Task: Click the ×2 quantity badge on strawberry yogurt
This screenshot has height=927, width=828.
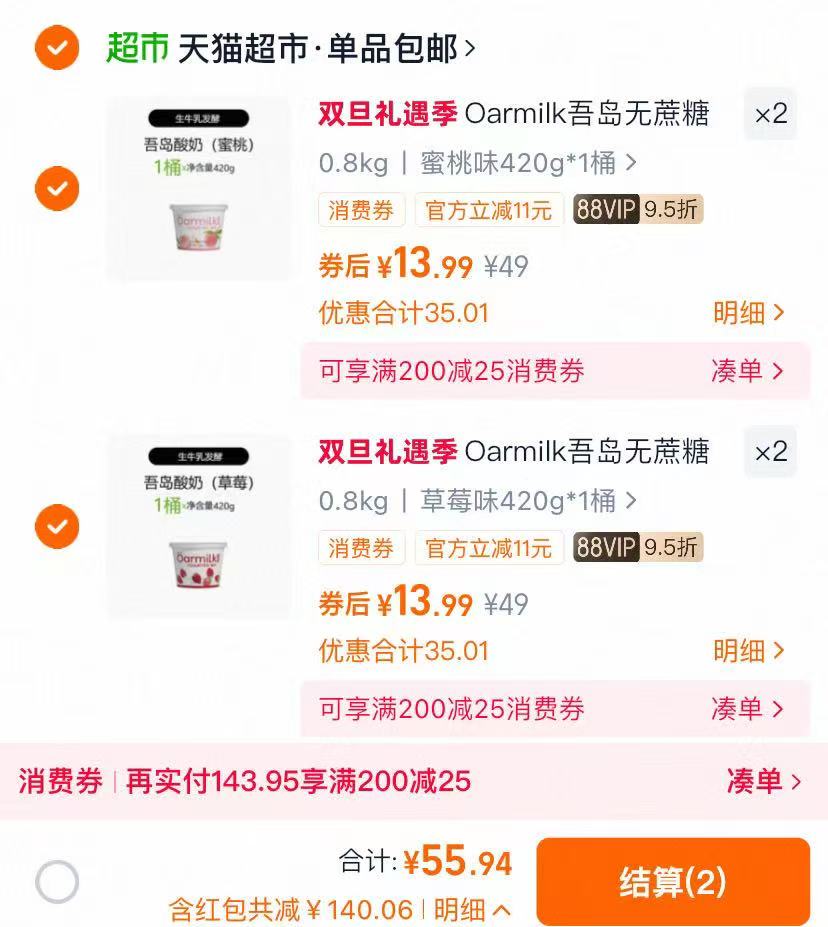Action: [770, 452]
